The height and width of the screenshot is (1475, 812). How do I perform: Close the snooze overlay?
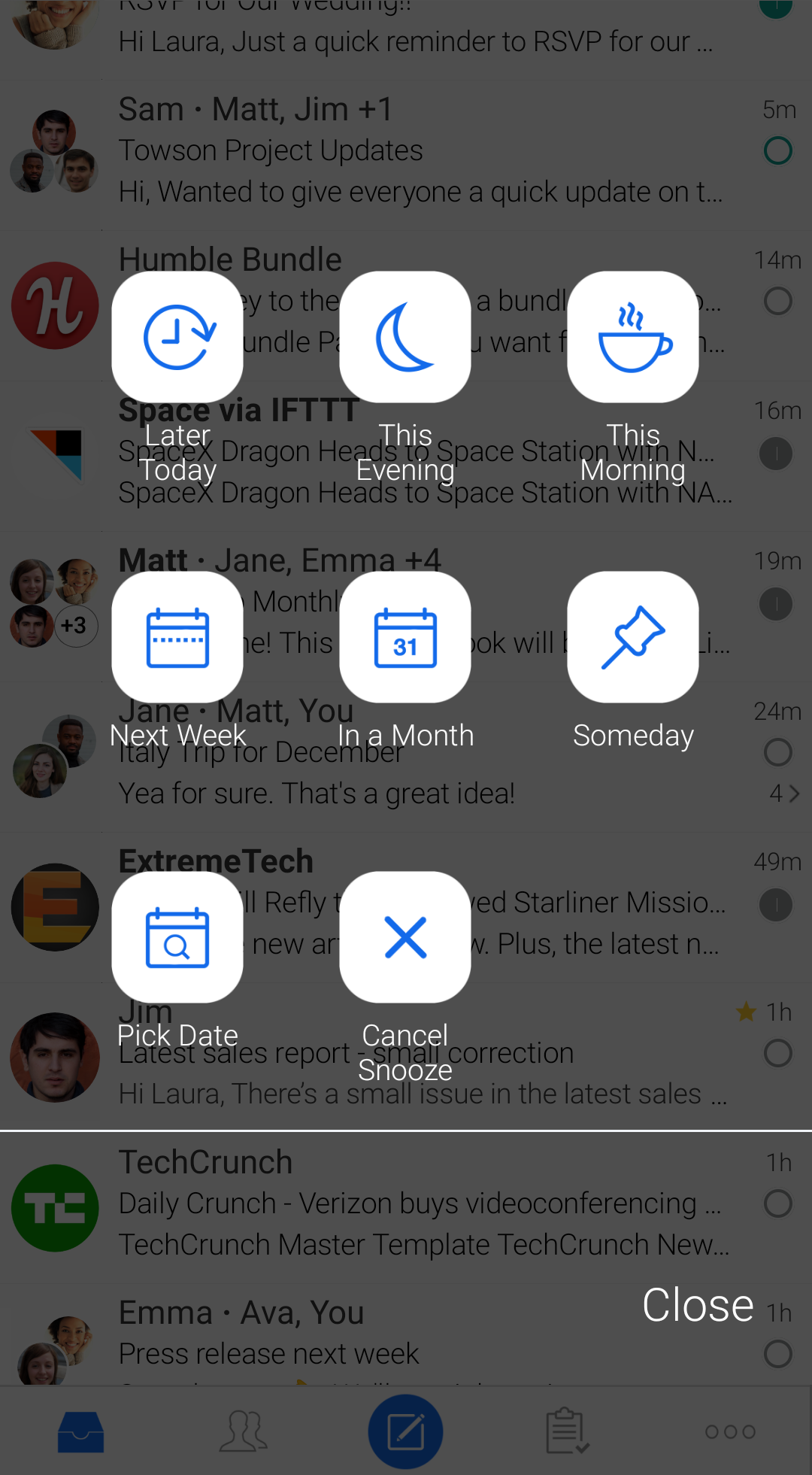pos(697,1305)
